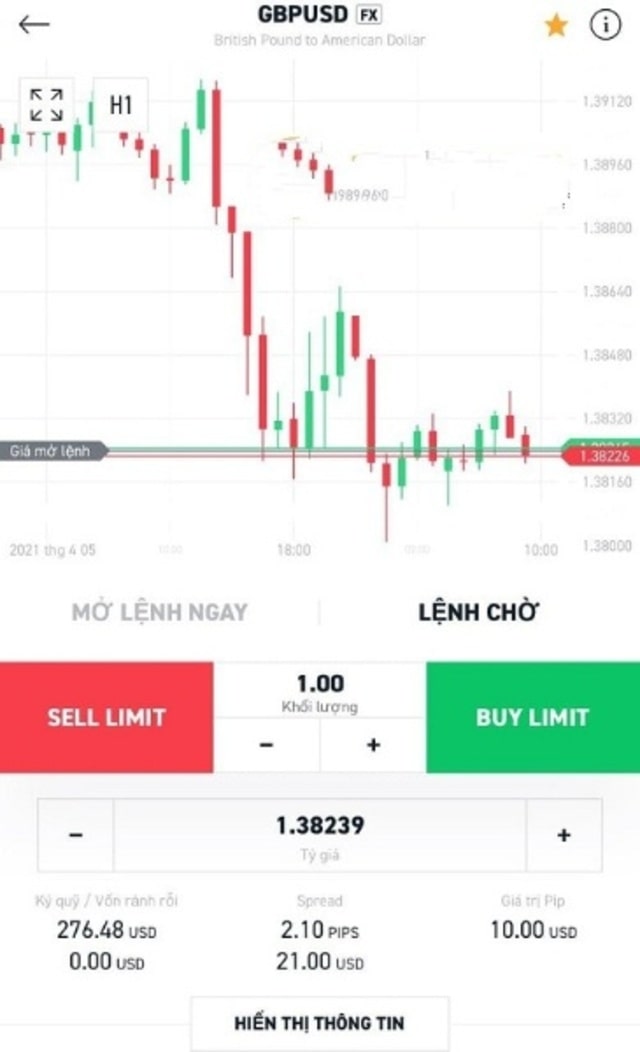Tap HIỂN THỊ THÔNG TIN button
The height and width of the screenshot is (1052, 640).
pos(320,1023)
